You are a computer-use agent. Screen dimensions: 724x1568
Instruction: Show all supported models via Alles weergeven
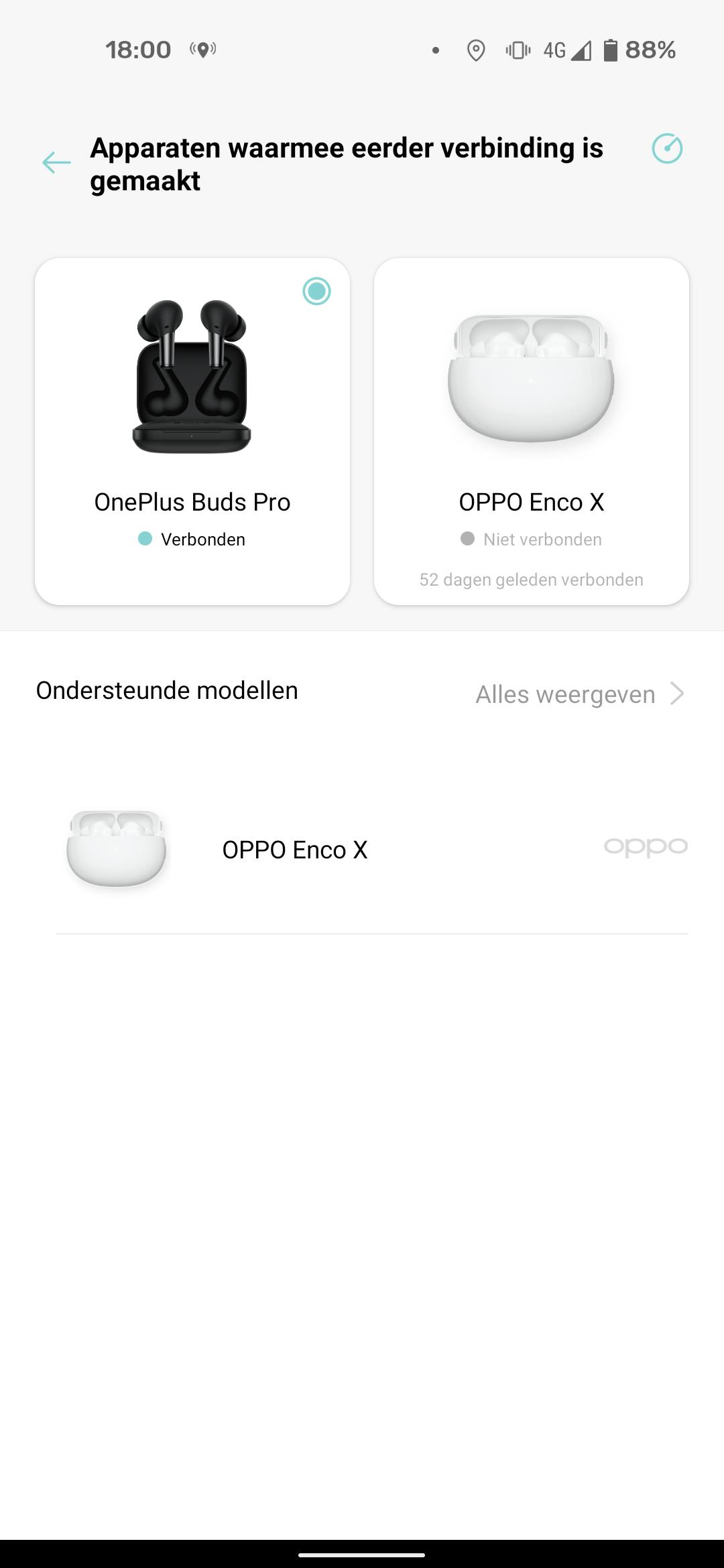[580, 694]
